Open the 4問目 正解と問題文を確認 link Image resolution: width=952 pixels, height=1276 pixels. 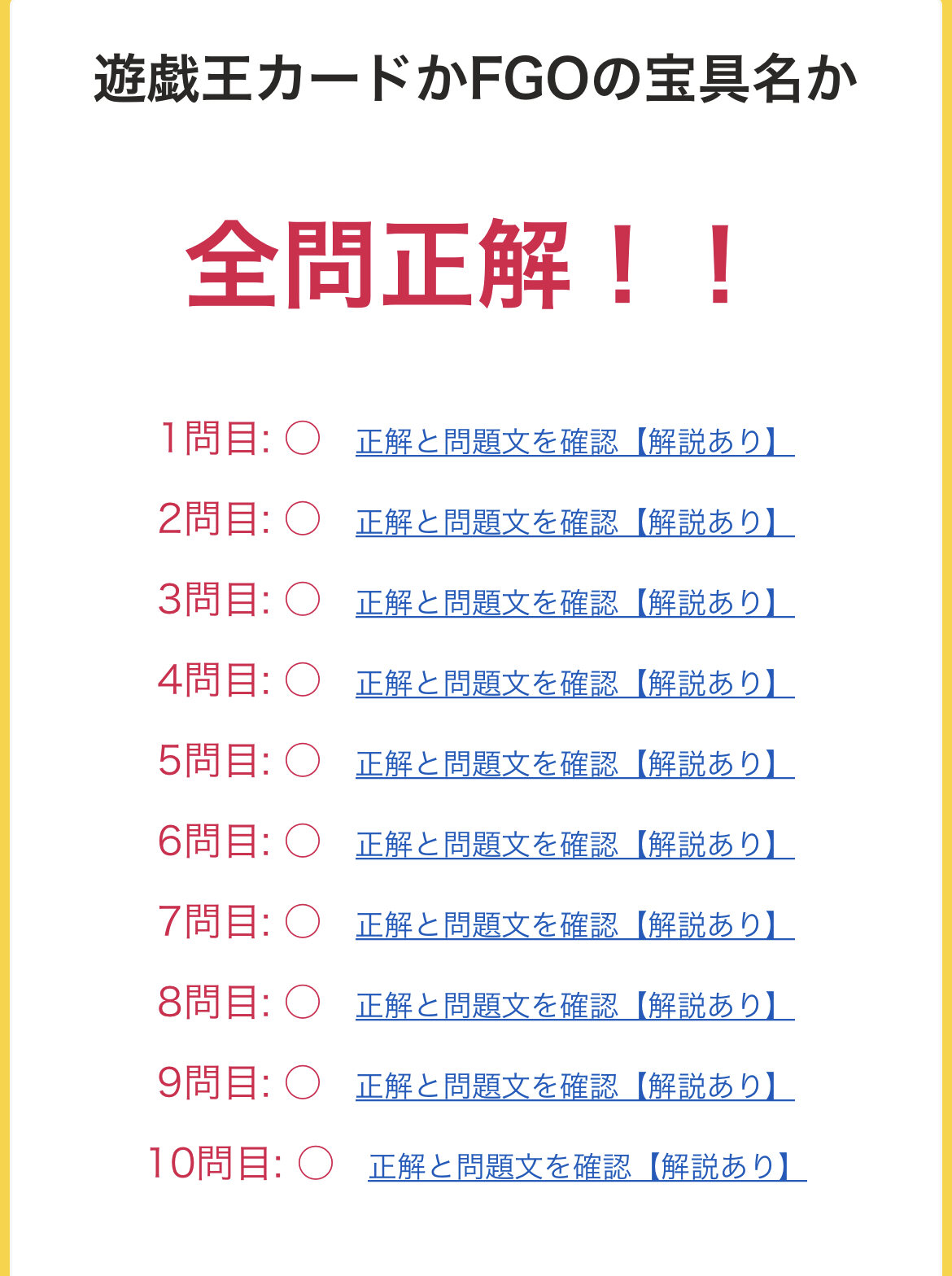pyautogui.click(x=574, y=684)
